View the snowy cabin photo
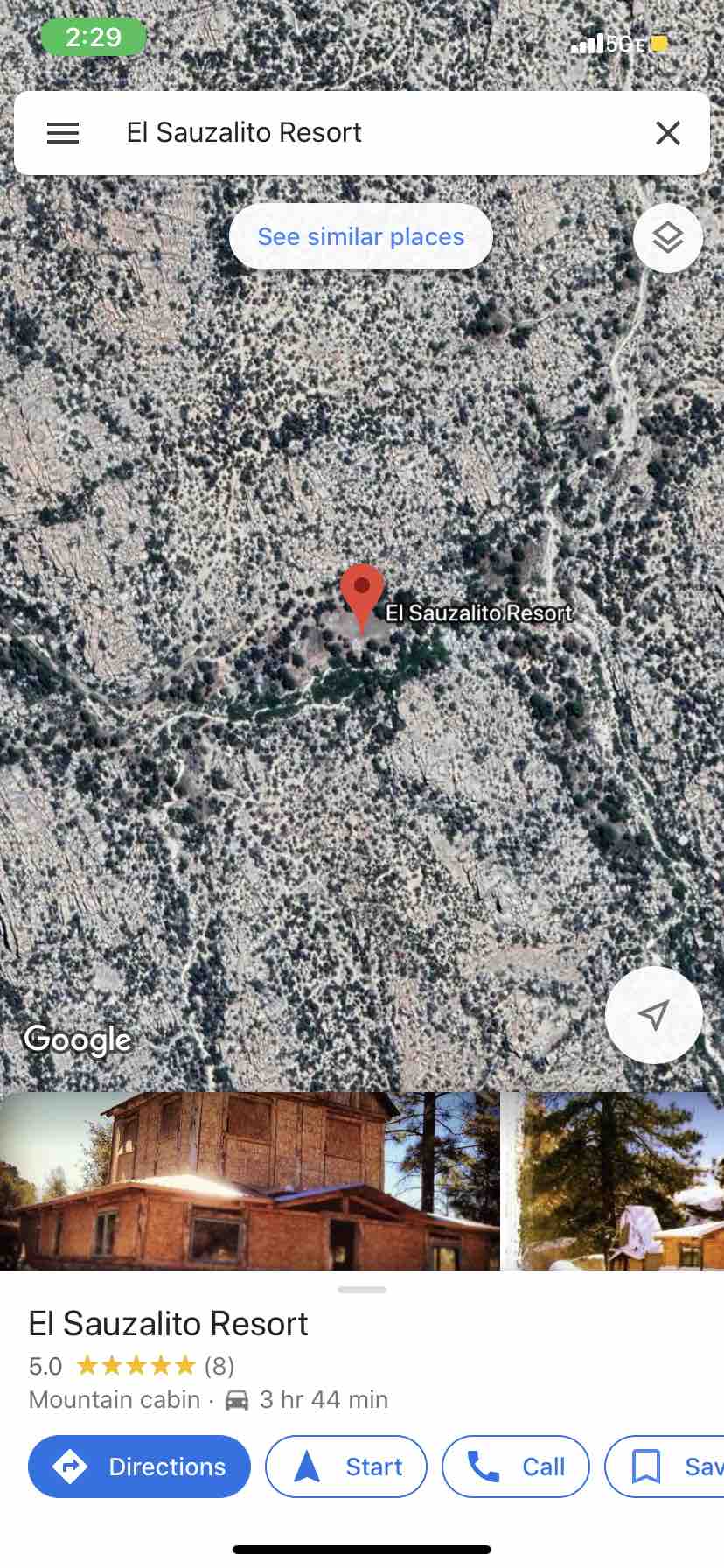This screenshot has width=724, height=1568. tap(614, 1181)
